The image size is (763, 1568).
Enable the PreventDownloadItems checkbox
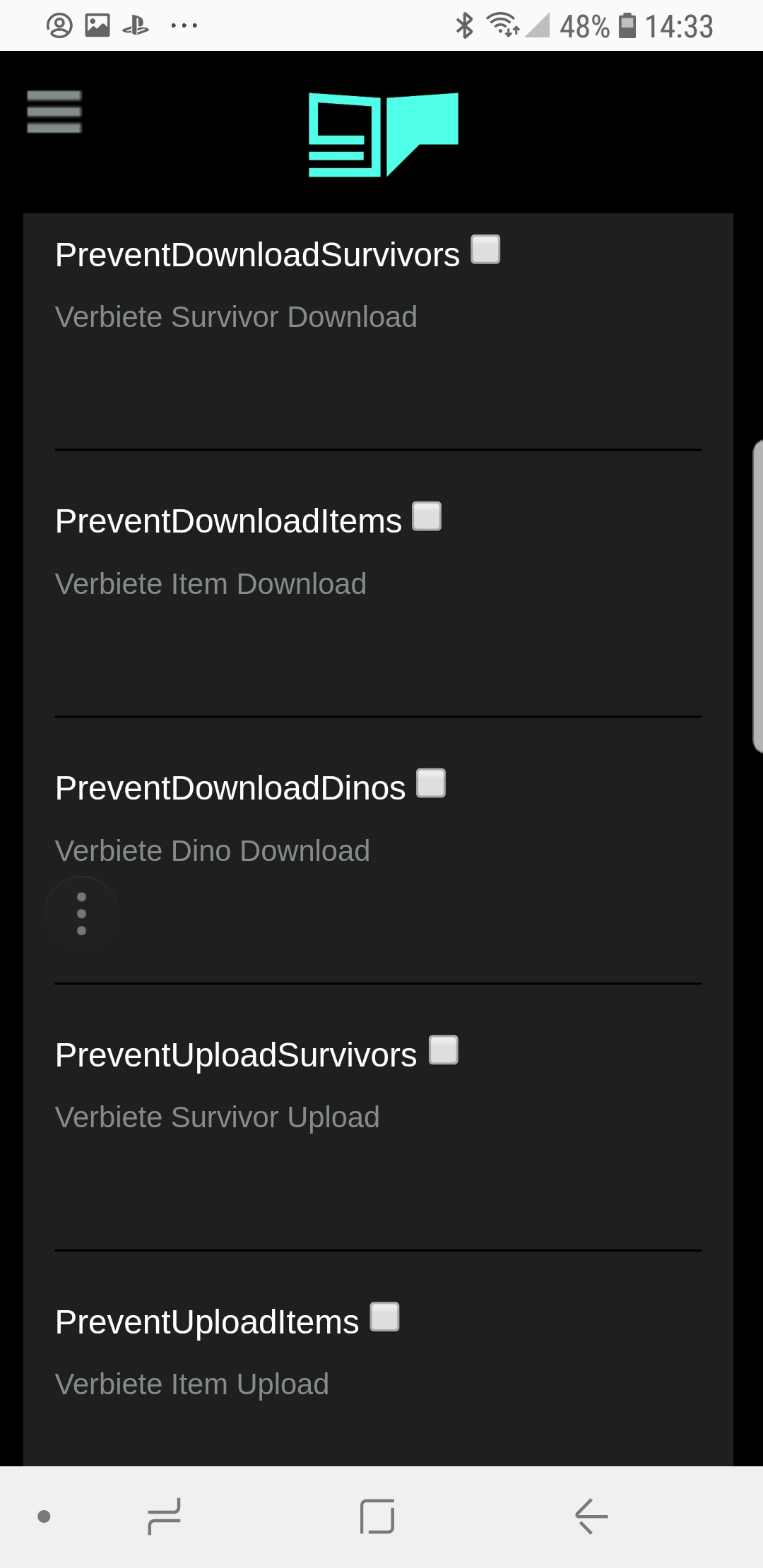coord(427,516)
